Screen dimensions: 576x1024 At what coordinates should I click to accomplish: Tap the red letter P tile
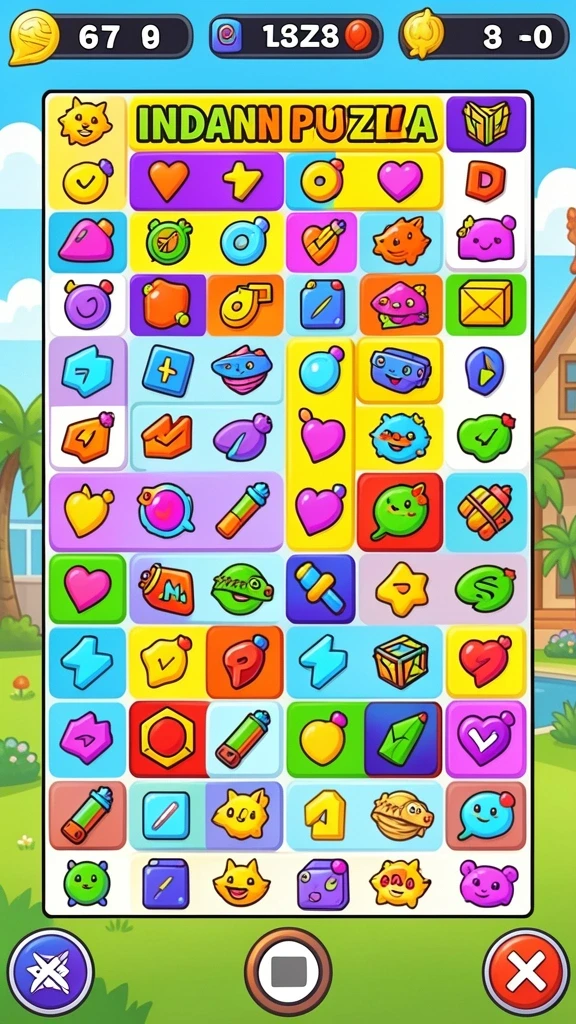tap(245, 662)
